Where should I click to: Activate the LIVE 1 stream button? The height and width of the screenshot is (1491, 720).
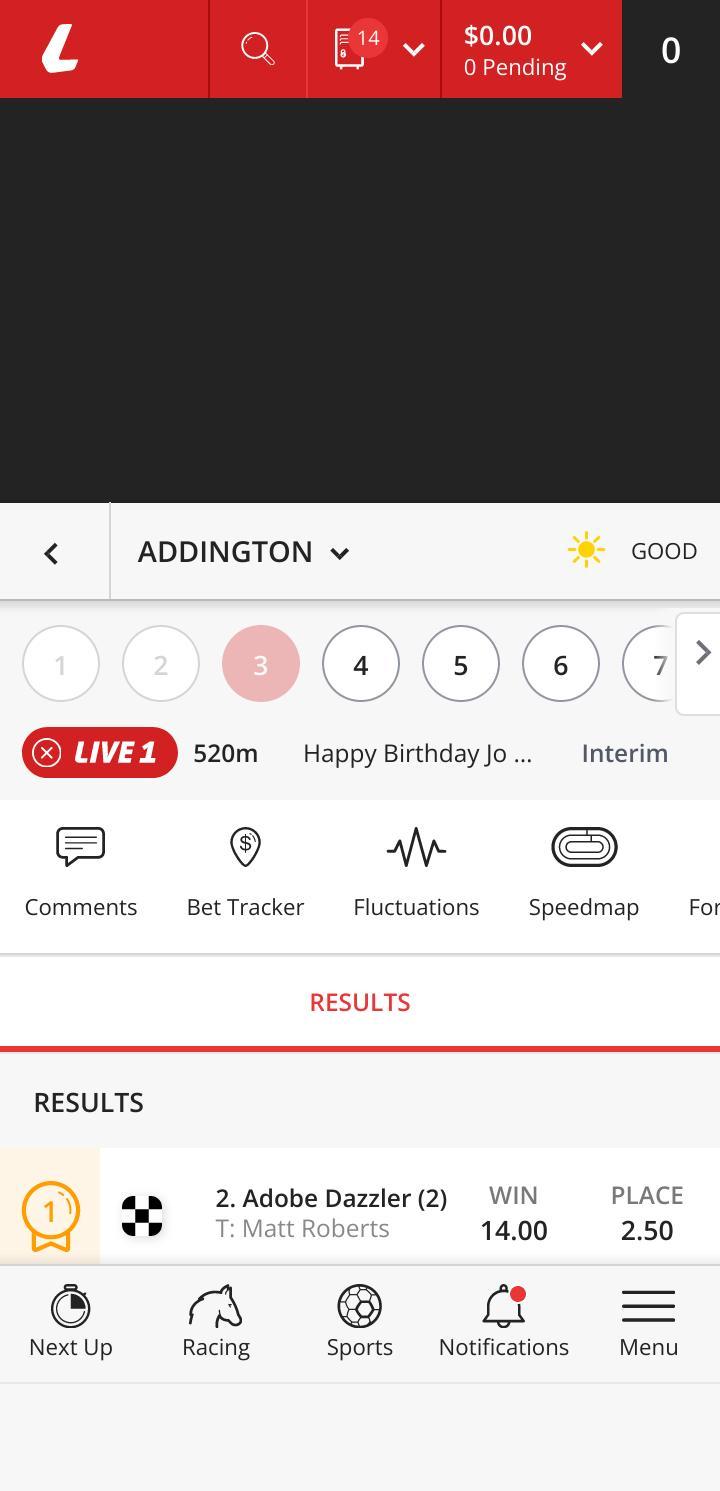pyautogui.click(x=99, y=753)
